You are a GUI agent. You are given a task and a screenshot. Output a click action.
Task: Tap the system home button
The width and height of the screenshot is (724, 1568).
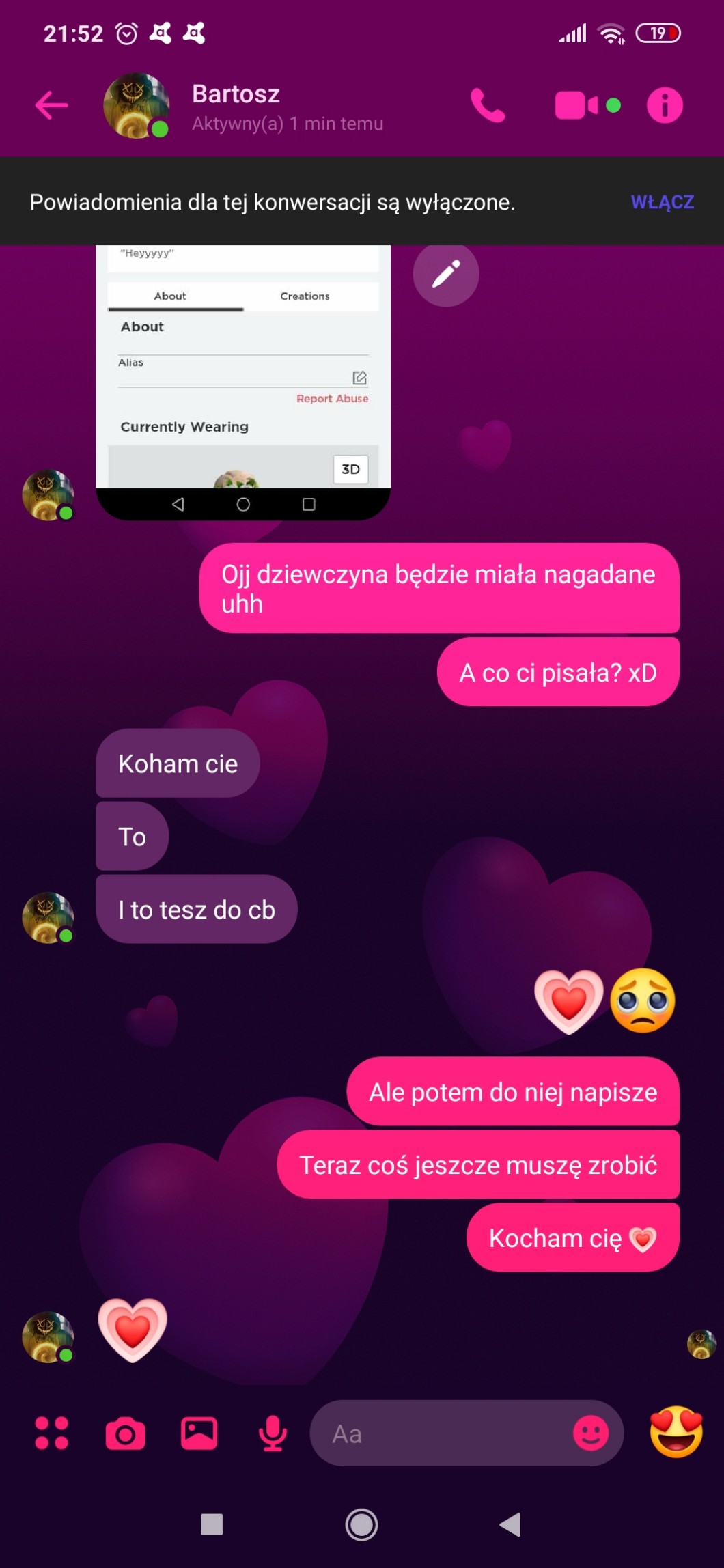[361, 1524]
